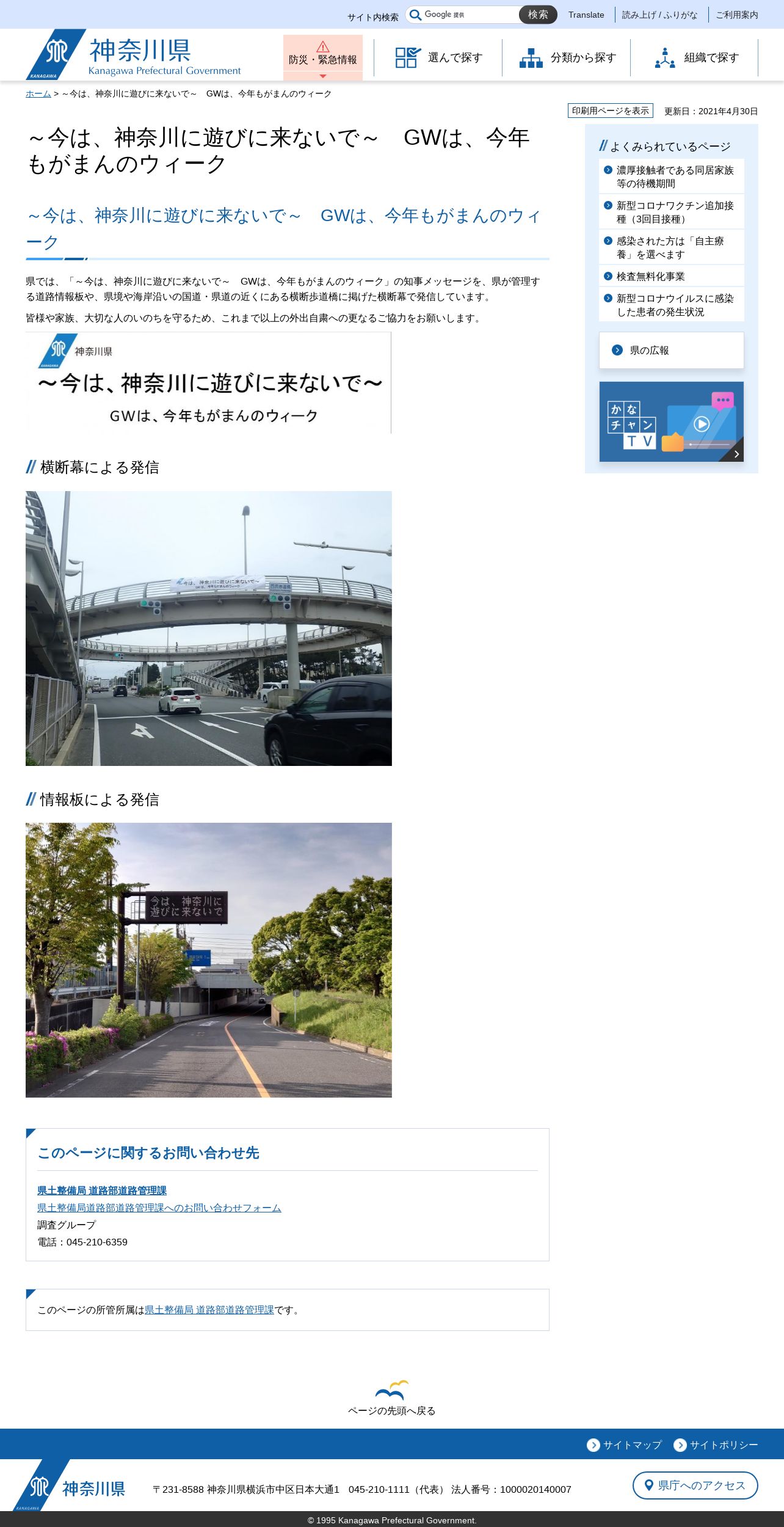Open 組織で探す navigation item
The image size is (784, 1527).
[695, 57]
